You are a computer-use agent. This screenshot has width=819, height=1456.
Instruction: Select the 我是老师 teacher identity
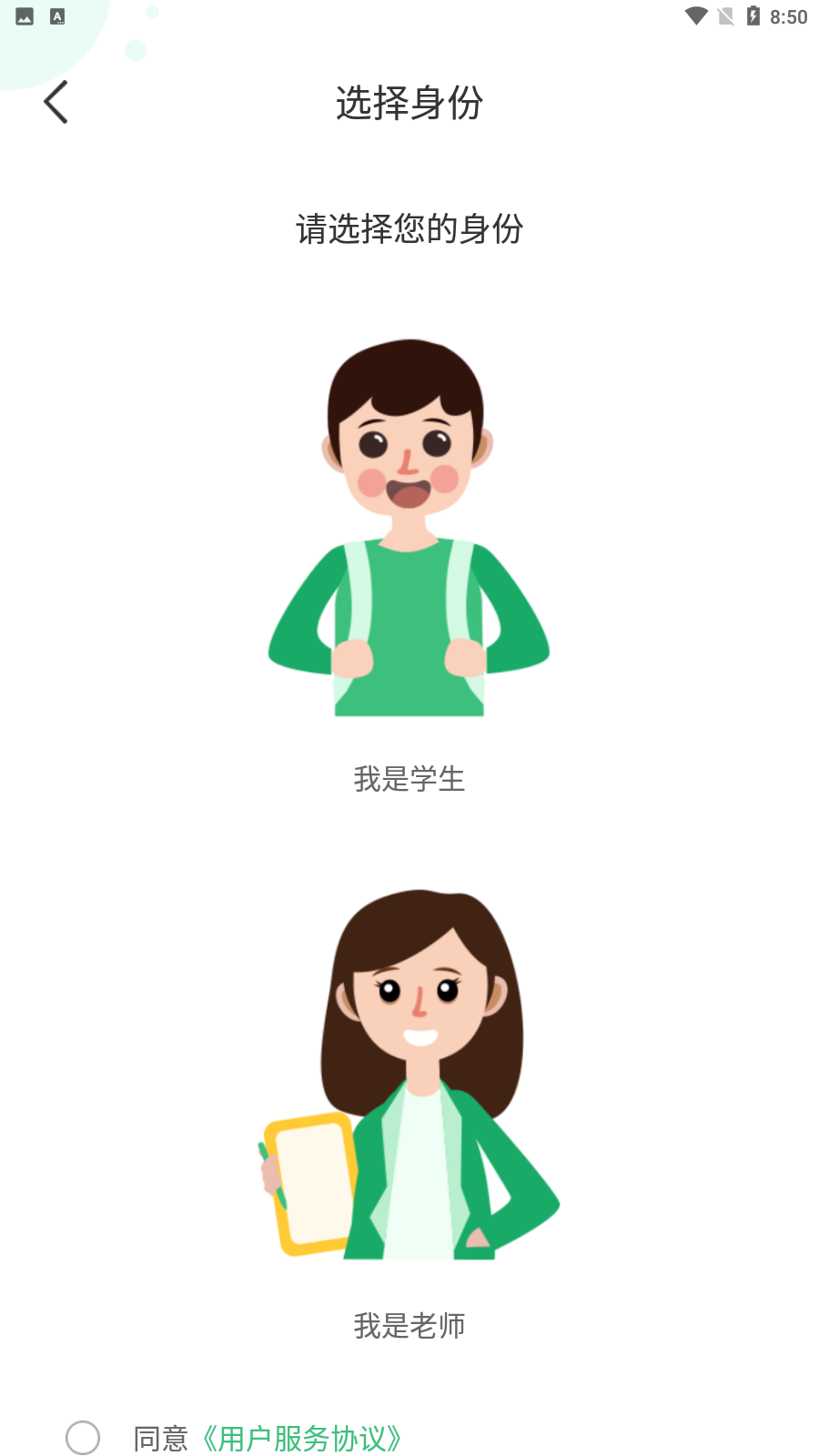pyautogui.click(x=409, y=1110)
